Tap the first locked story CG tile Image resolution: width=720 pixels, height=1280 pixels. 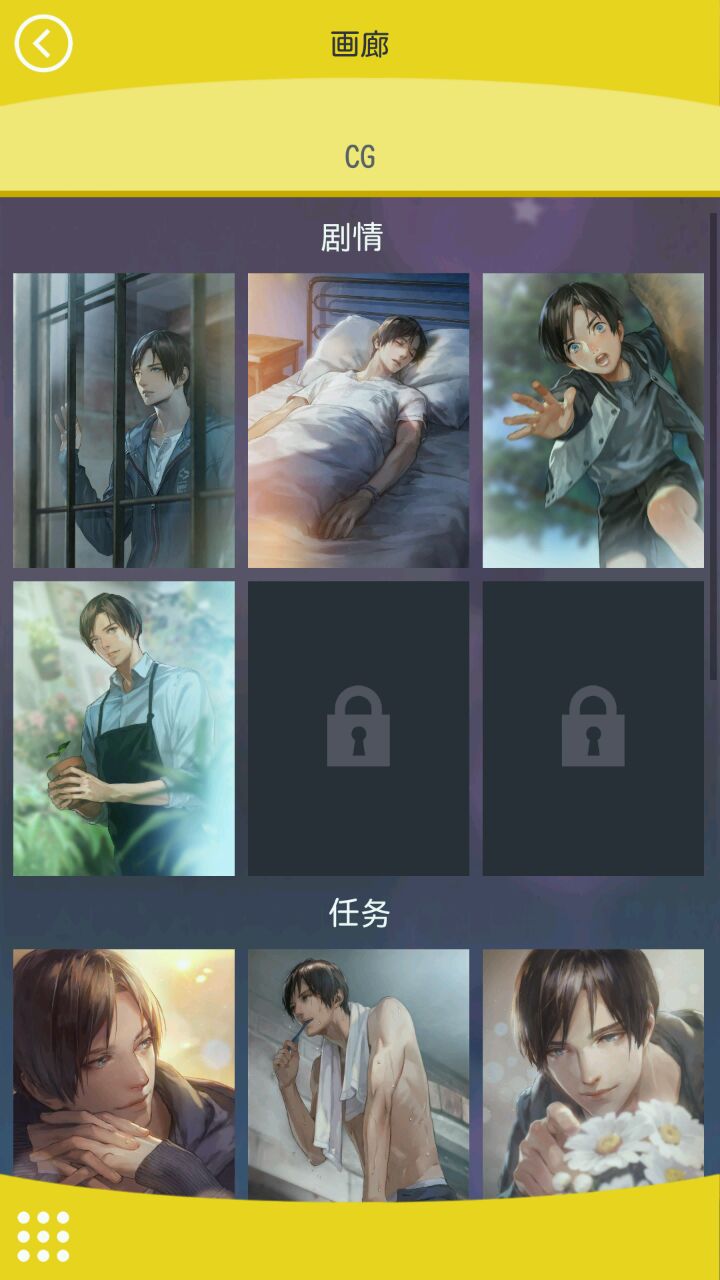tap(358, 728)
